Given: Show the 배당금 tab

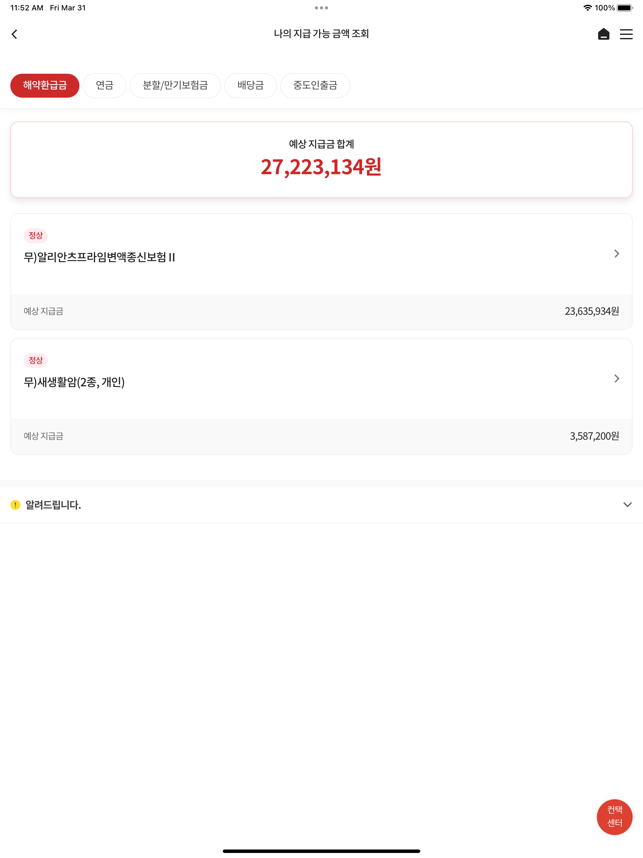Looking at the screenshot, I should [250, 86].
